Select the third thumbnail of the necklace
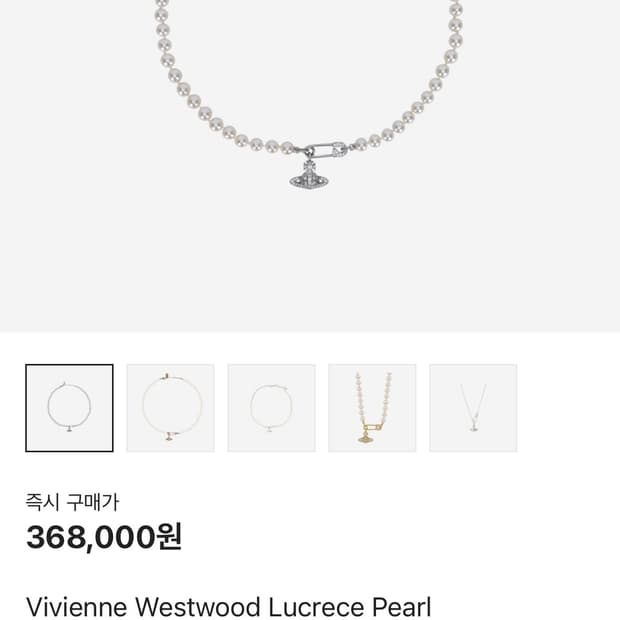The height and width of the screenshot is (620, 620). pyautogui.click(x=271, y=408)
